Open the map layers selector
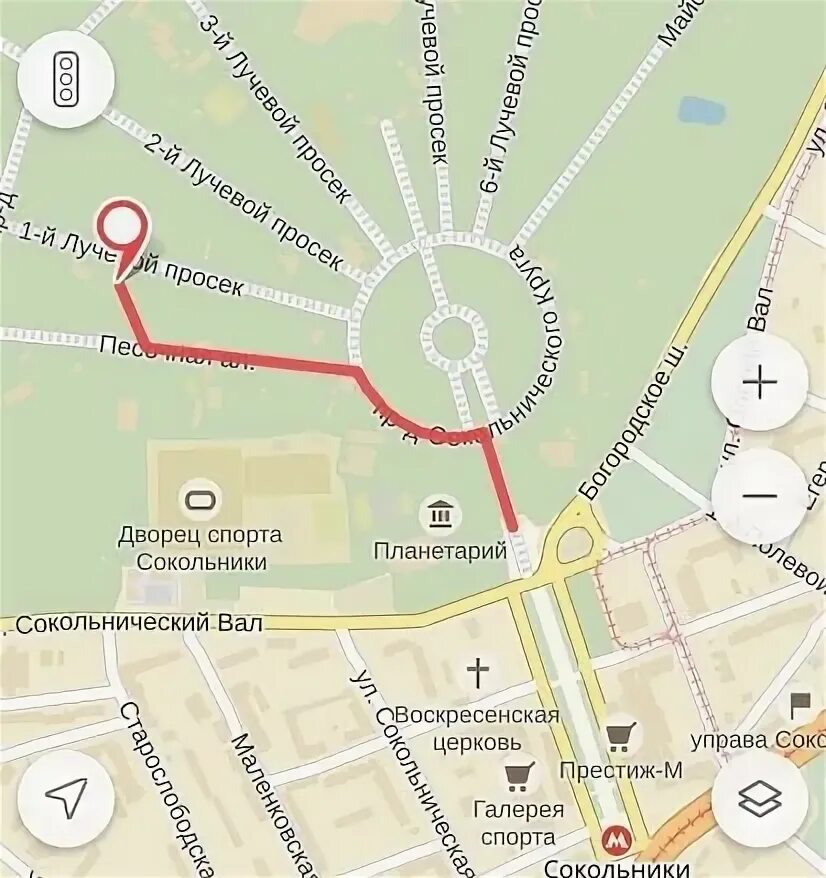The width and height of the screenshot is (826, 878). click(x=760, y=798)
